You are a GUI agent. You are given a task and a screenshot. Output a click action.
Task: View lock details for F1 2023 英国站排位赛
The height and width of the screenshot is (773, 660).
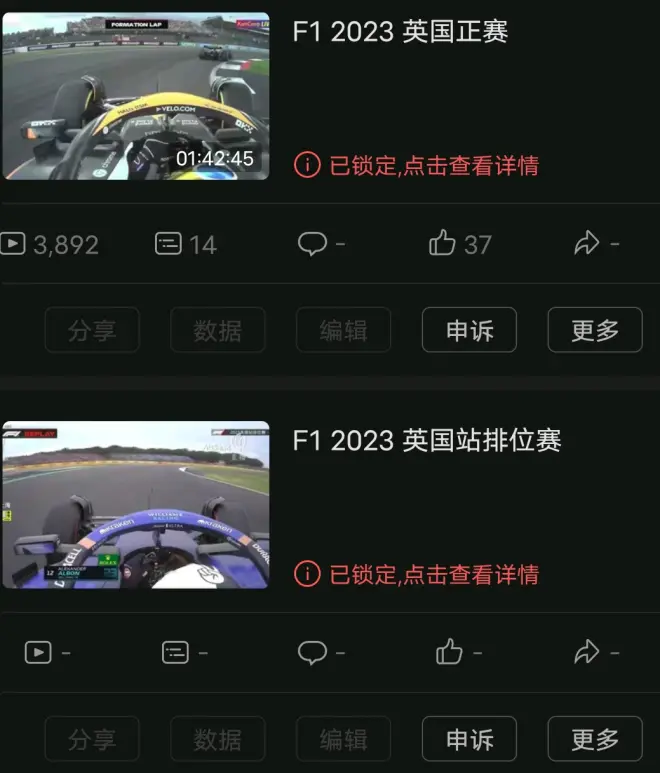click(x=417, y=574)
